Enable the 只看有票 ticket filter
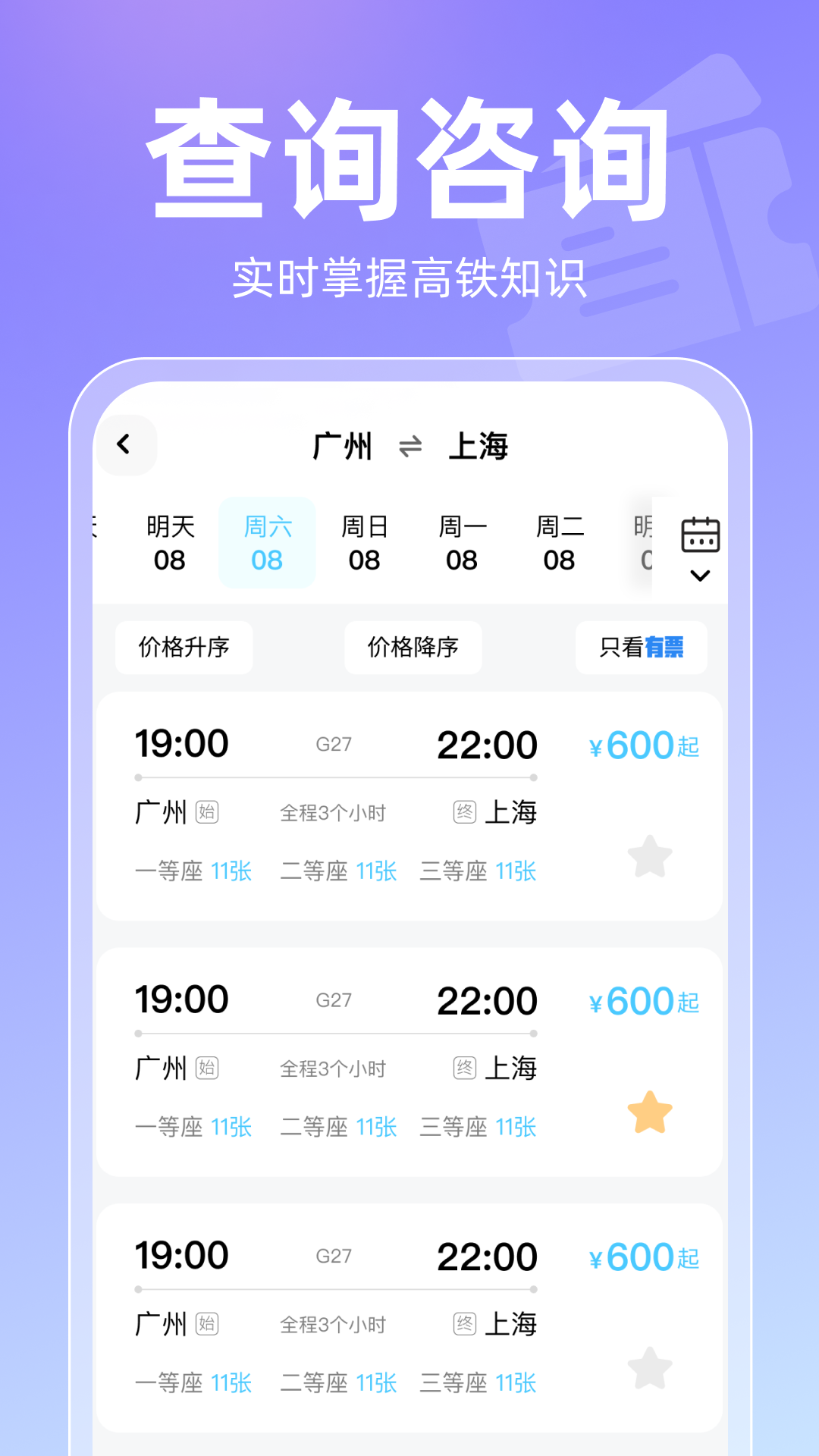819x1456 pixels. coord(641,647)
